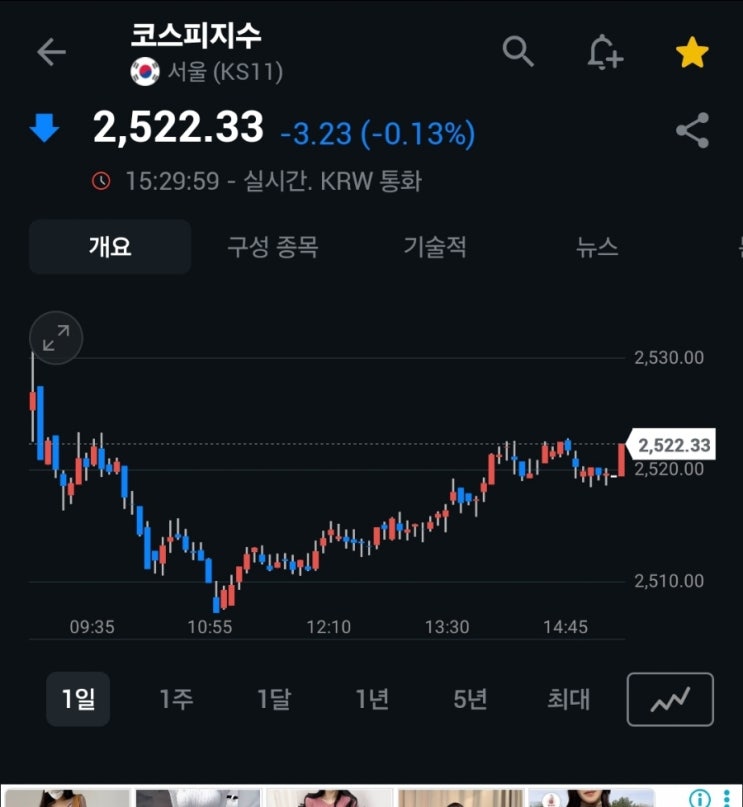This screenshot has height=807, width=743.
Task: Select the 1주 chart range
Action: pyautogui.click(x=176, y=699)
